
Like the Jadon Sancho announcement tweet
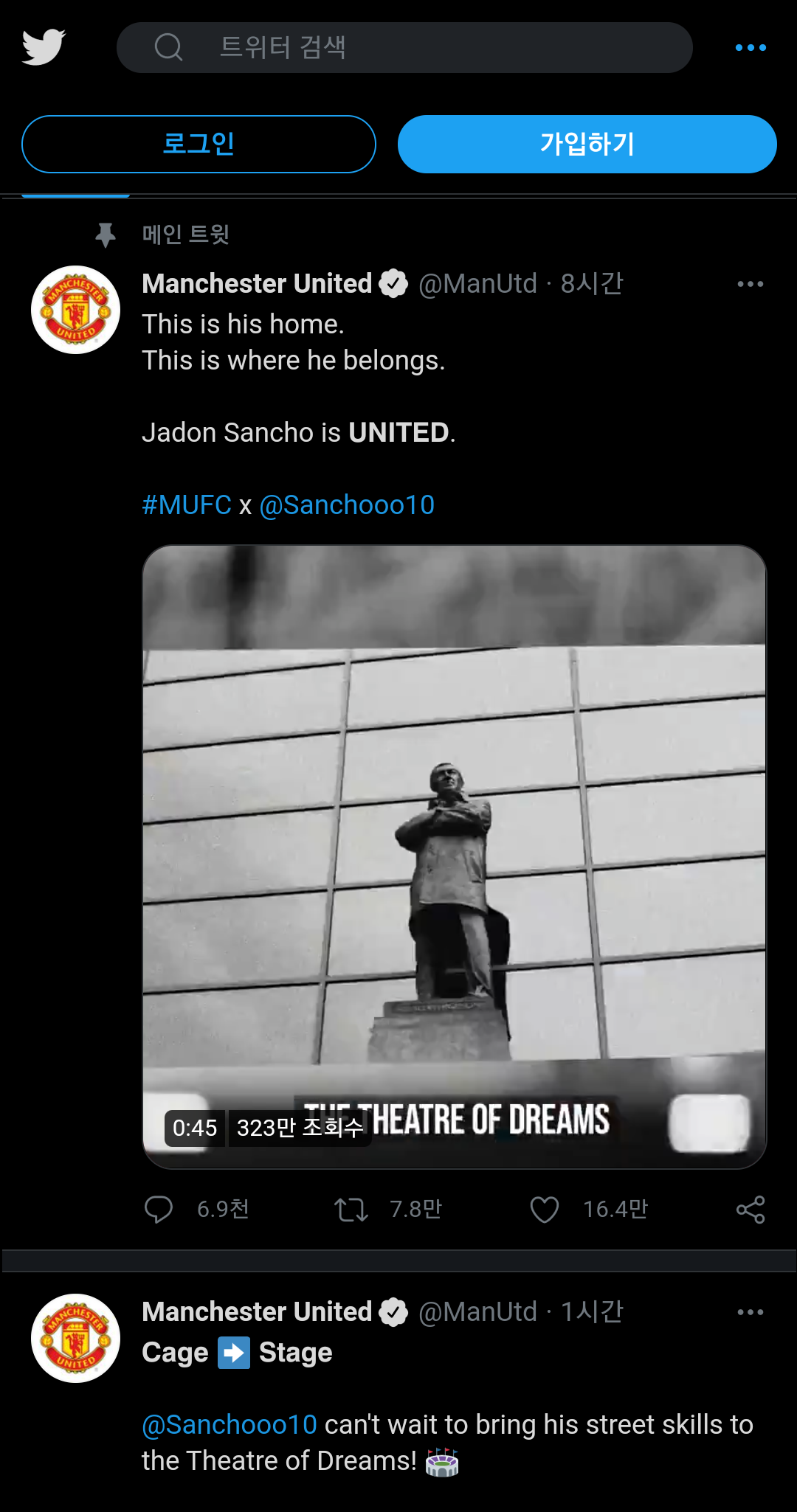[x=545, y=1210]
